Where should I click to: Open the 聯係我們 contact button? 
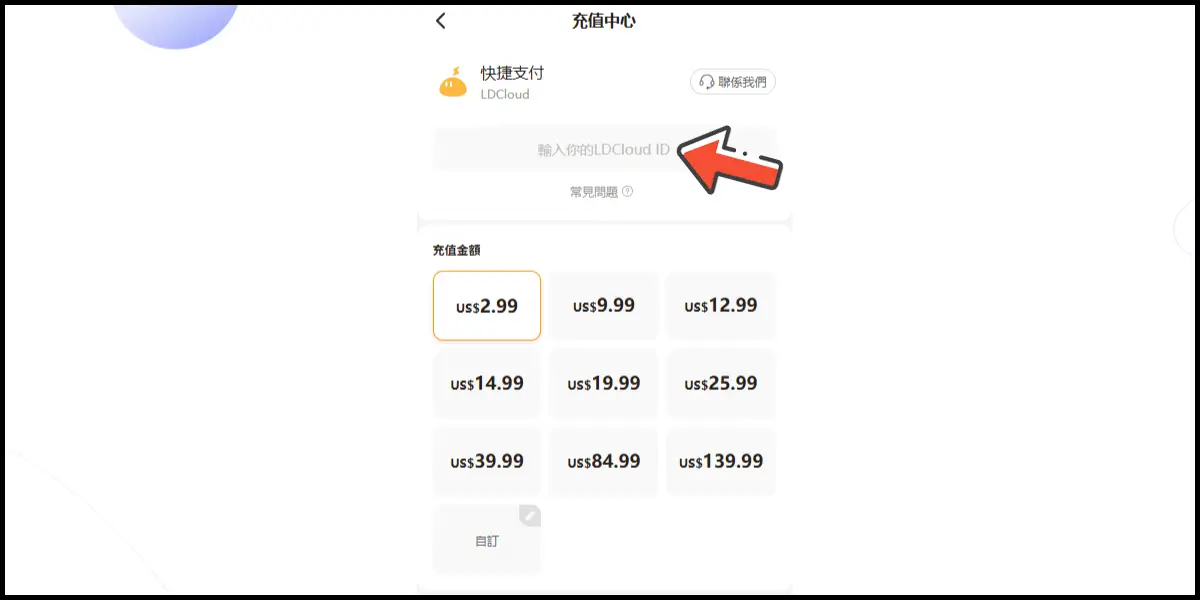(x=733, y=82)
